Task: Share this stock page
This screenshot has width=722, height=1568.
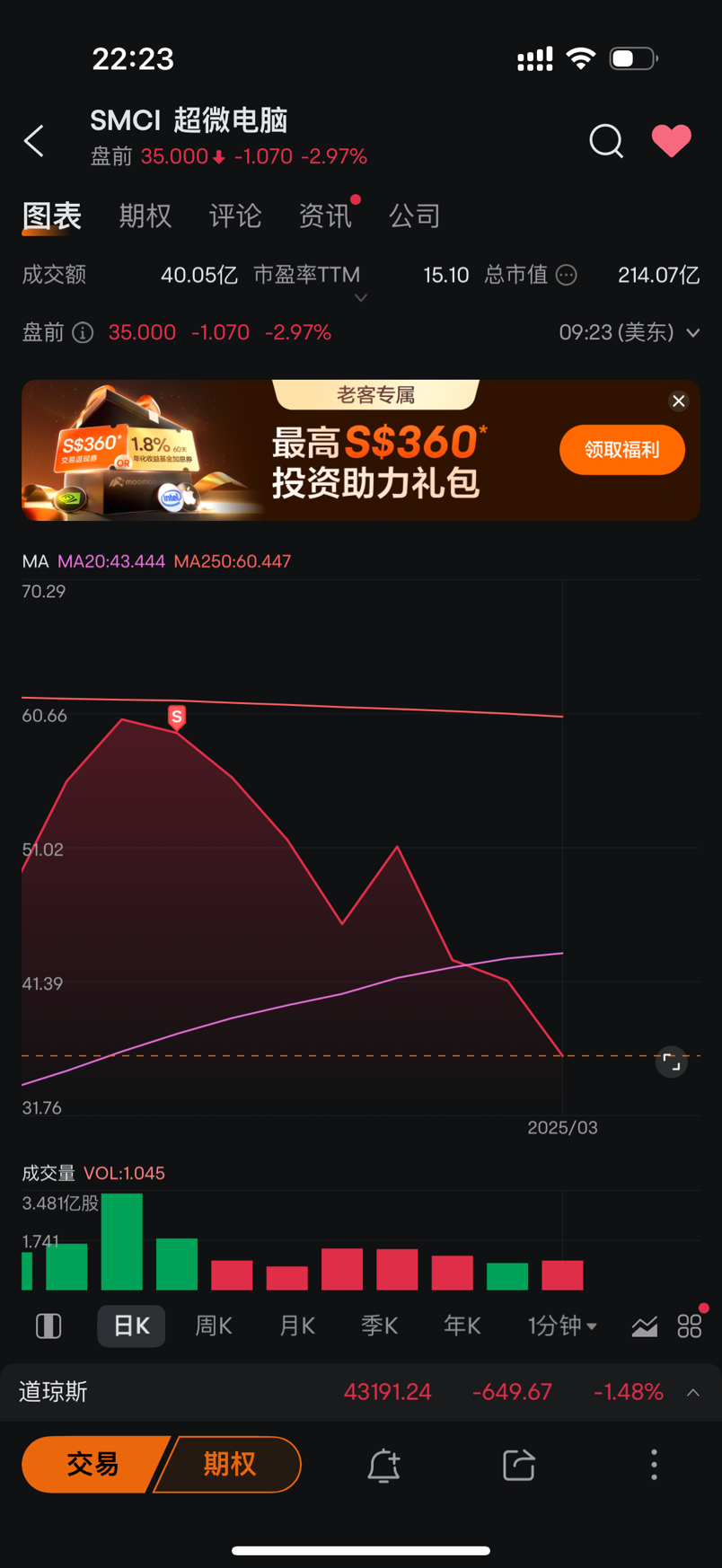Action: click(518, 1465)
